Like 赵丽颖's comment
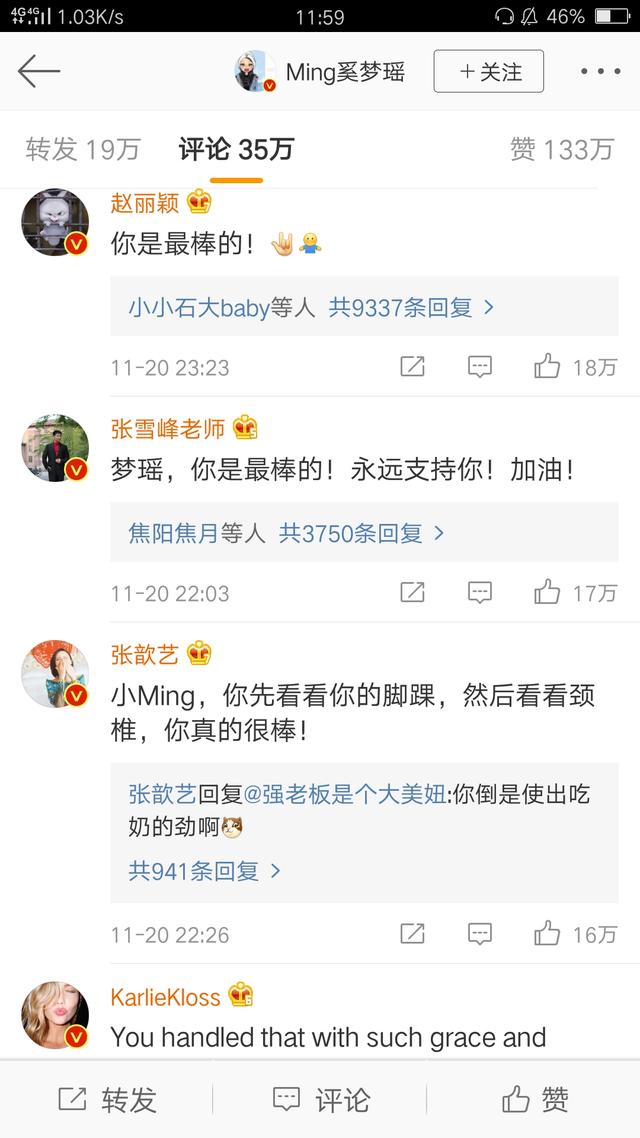The width and height of the screenshot is (640, 1138). (x=547, y=367)
